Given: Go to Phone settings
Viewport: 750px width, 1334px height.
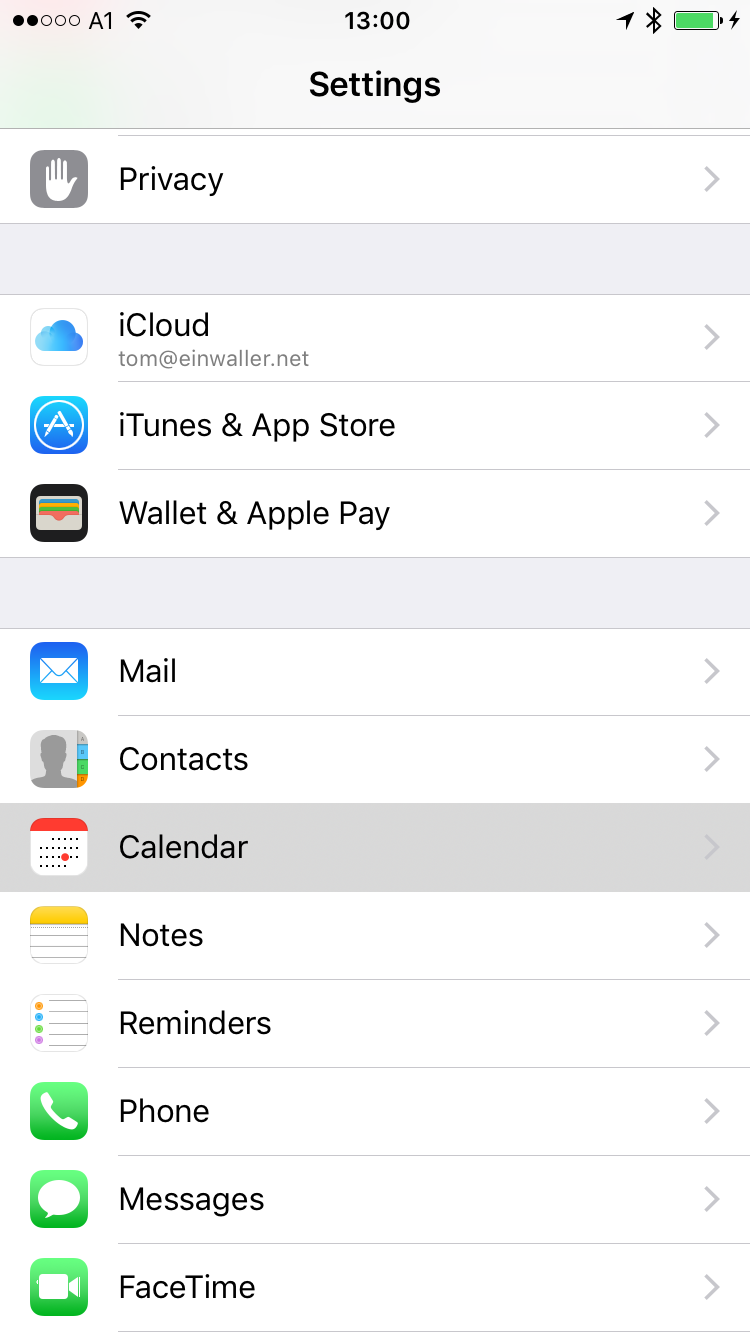Looking at the screenshot, I should tap(375, 1112).
